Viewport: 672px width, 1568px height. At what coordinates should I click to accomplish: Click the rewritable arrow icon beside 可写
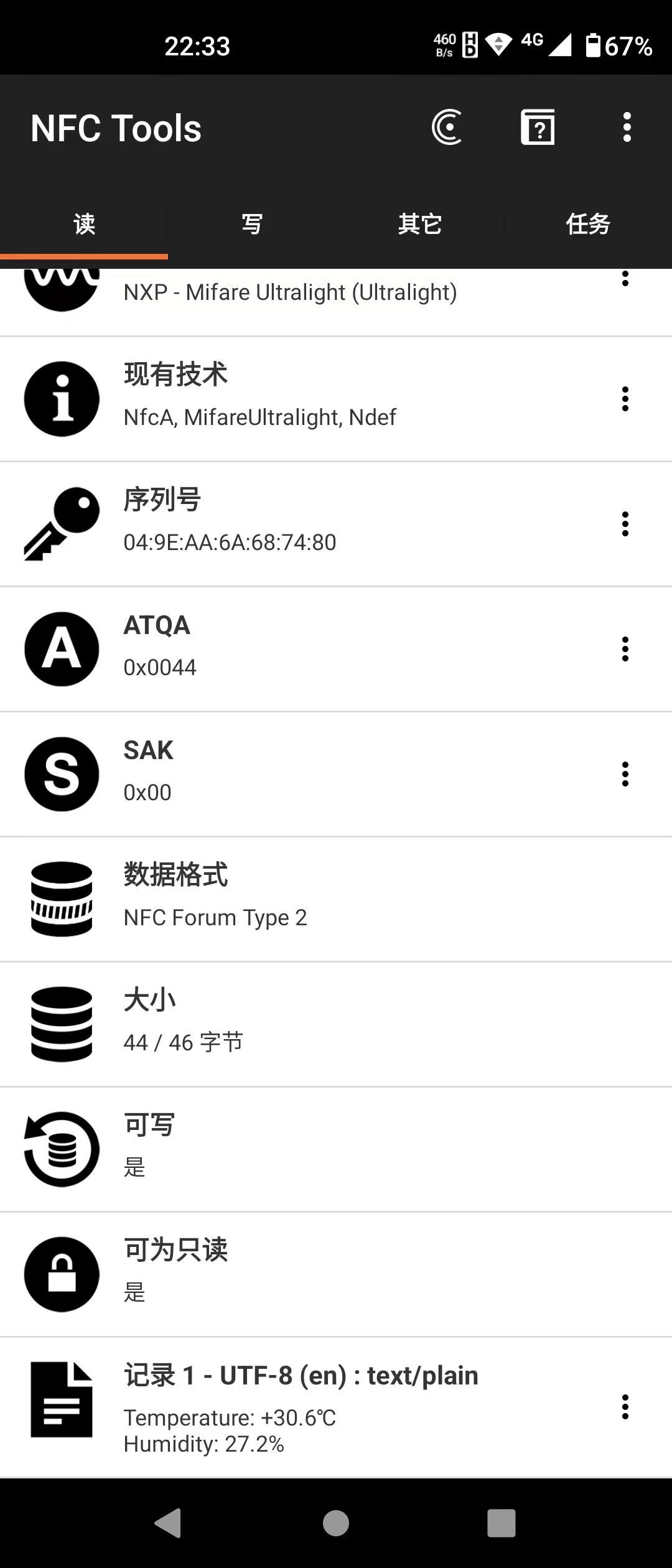(60, 1150)
